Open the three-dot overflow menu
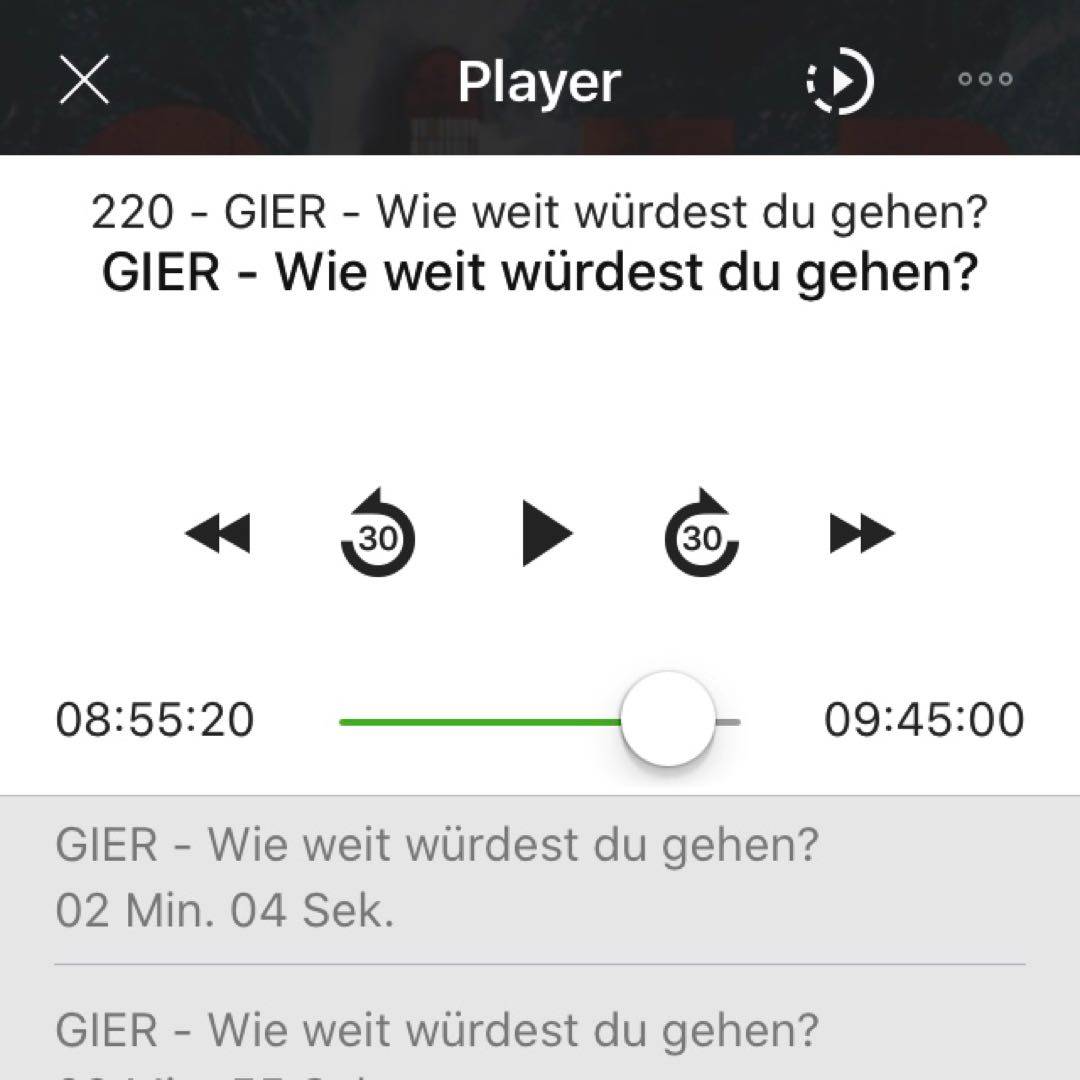This screenshot has height=1080, width=1080. [x=985, y=80]
